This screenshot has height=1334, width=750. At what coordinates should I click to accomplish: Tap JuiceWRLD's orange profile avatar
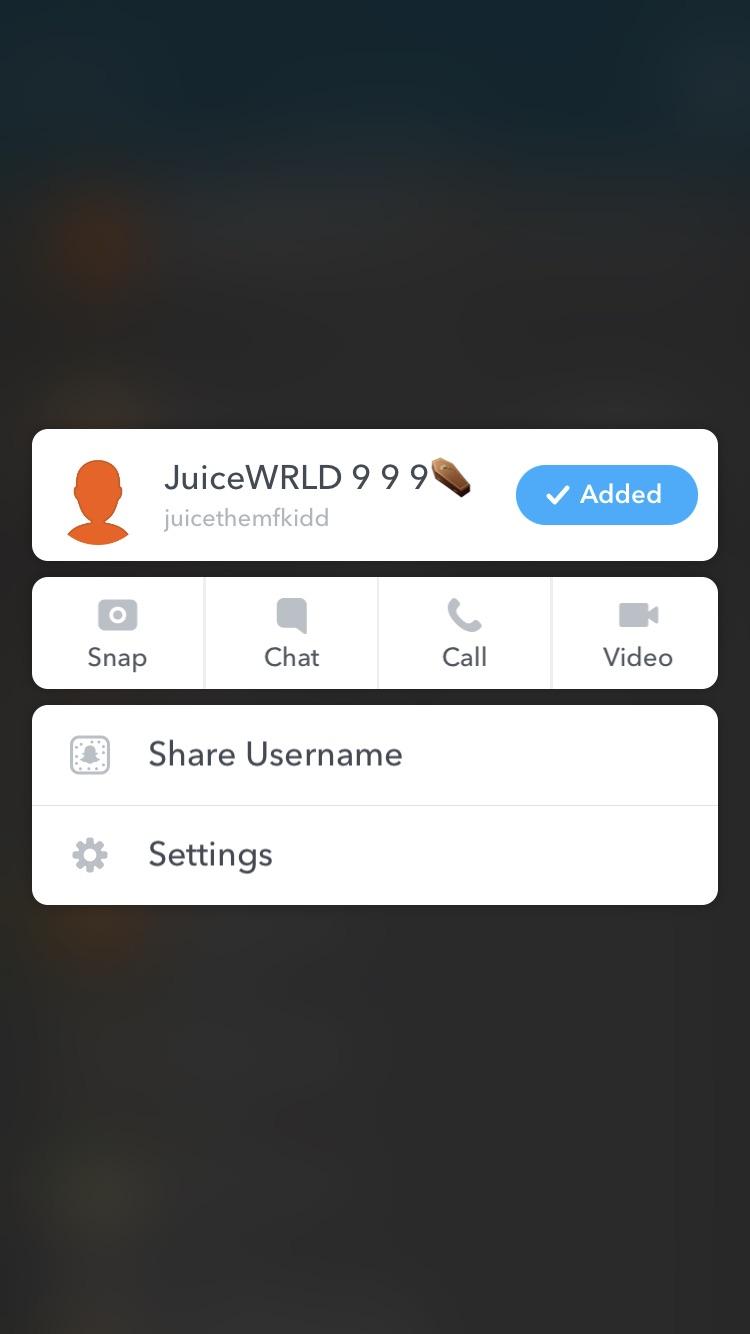[x=98, y=495]
